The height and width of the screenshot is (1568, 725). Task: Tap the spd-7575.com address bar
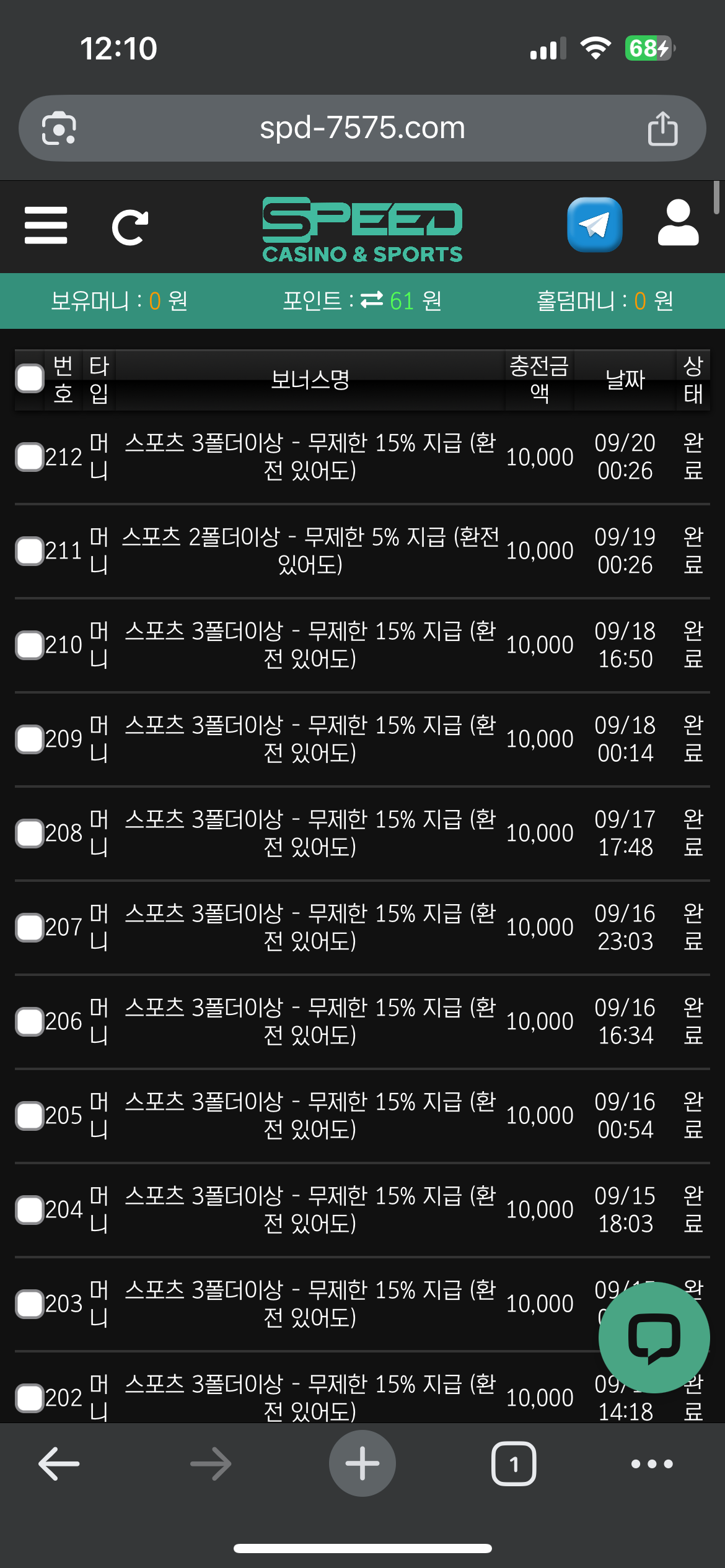pyautogui.click(x=362, y=128)
